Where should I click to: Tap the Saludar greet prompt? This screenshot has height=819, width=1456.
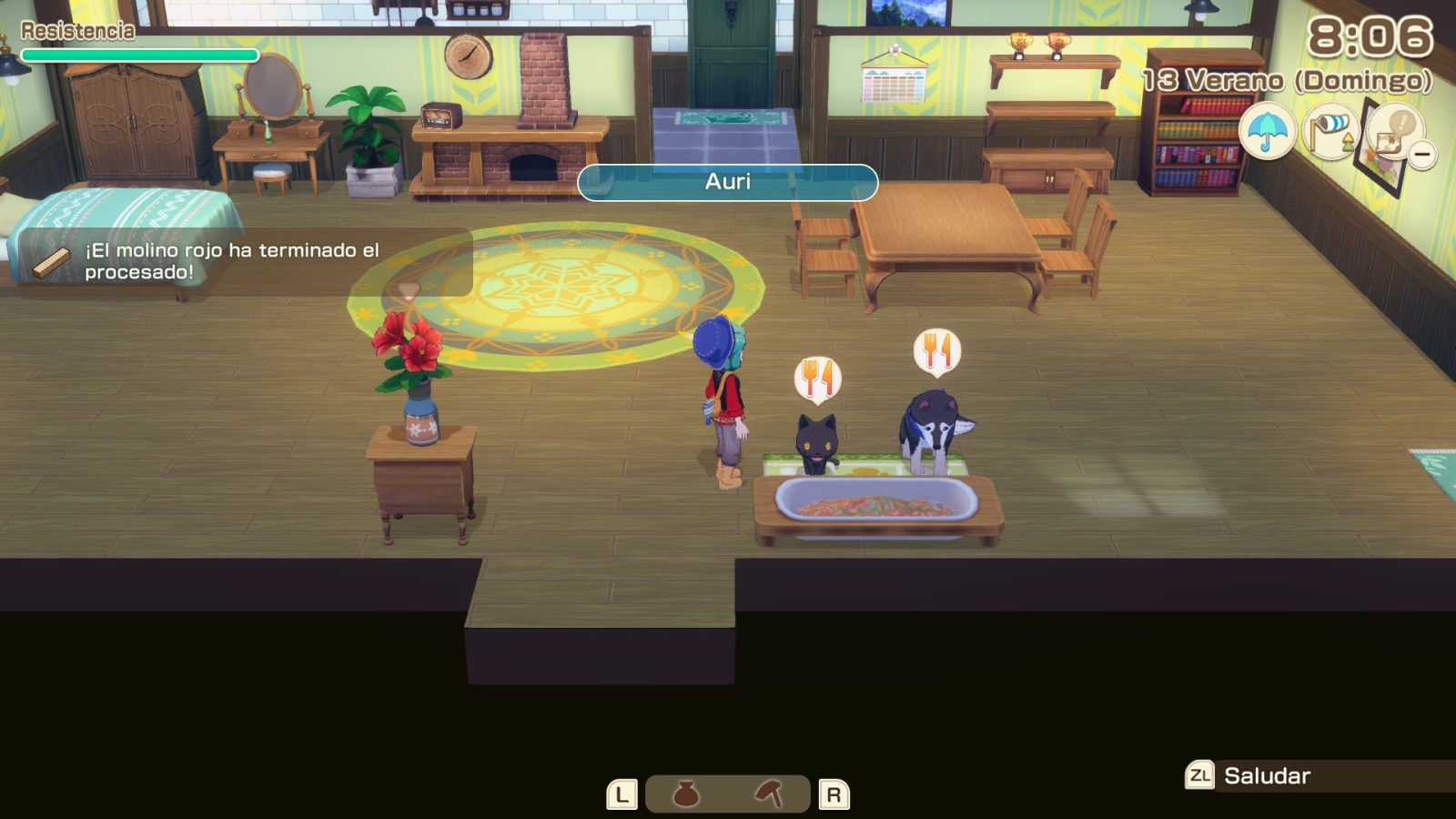1266,775
